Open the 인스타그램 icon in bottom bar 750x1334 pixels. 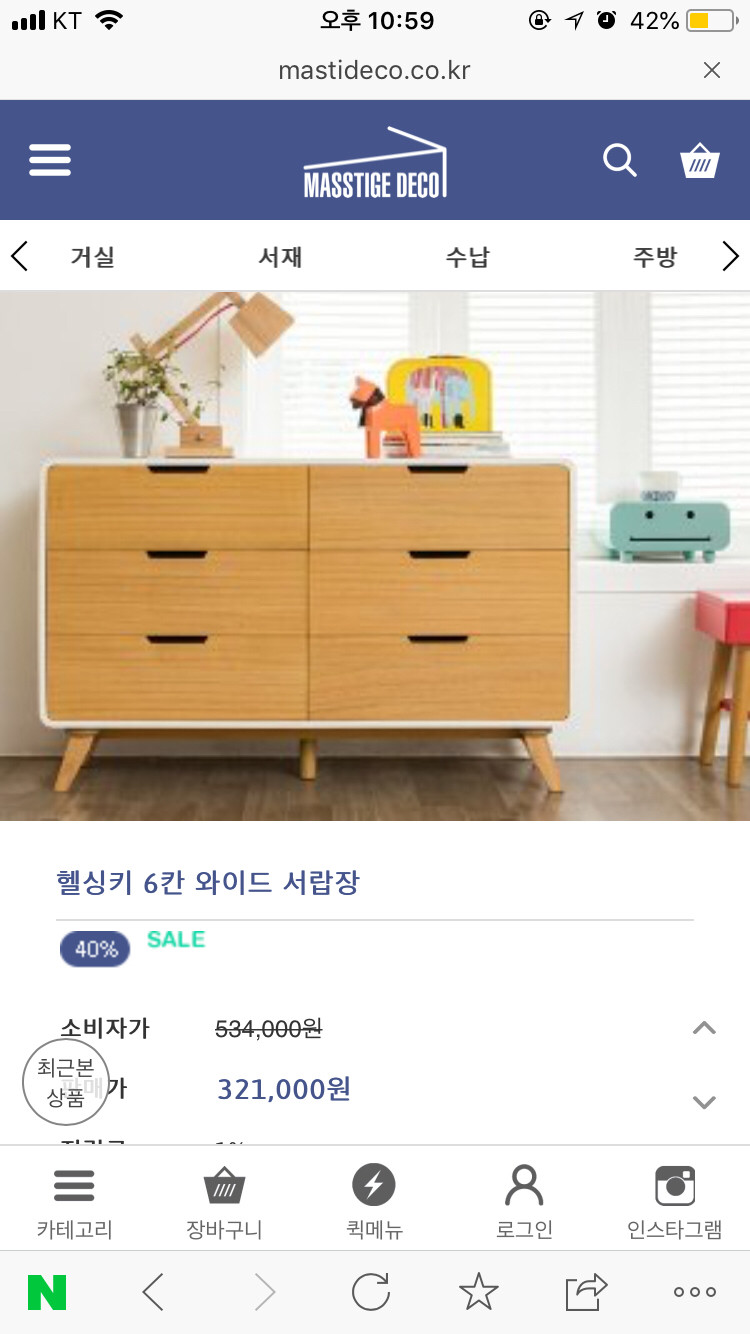674,1185
